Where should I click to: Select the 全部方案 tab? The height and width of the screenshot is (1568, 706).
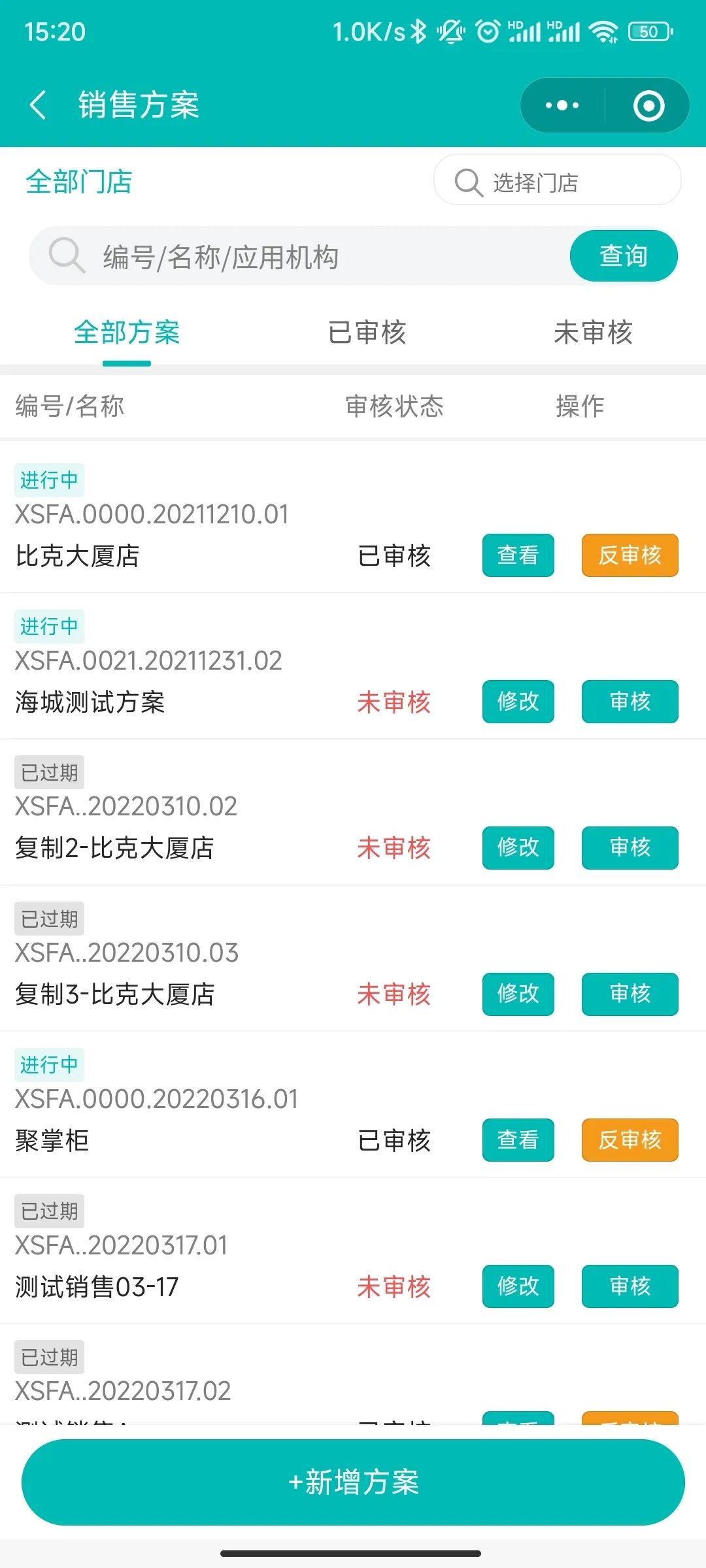127,333
